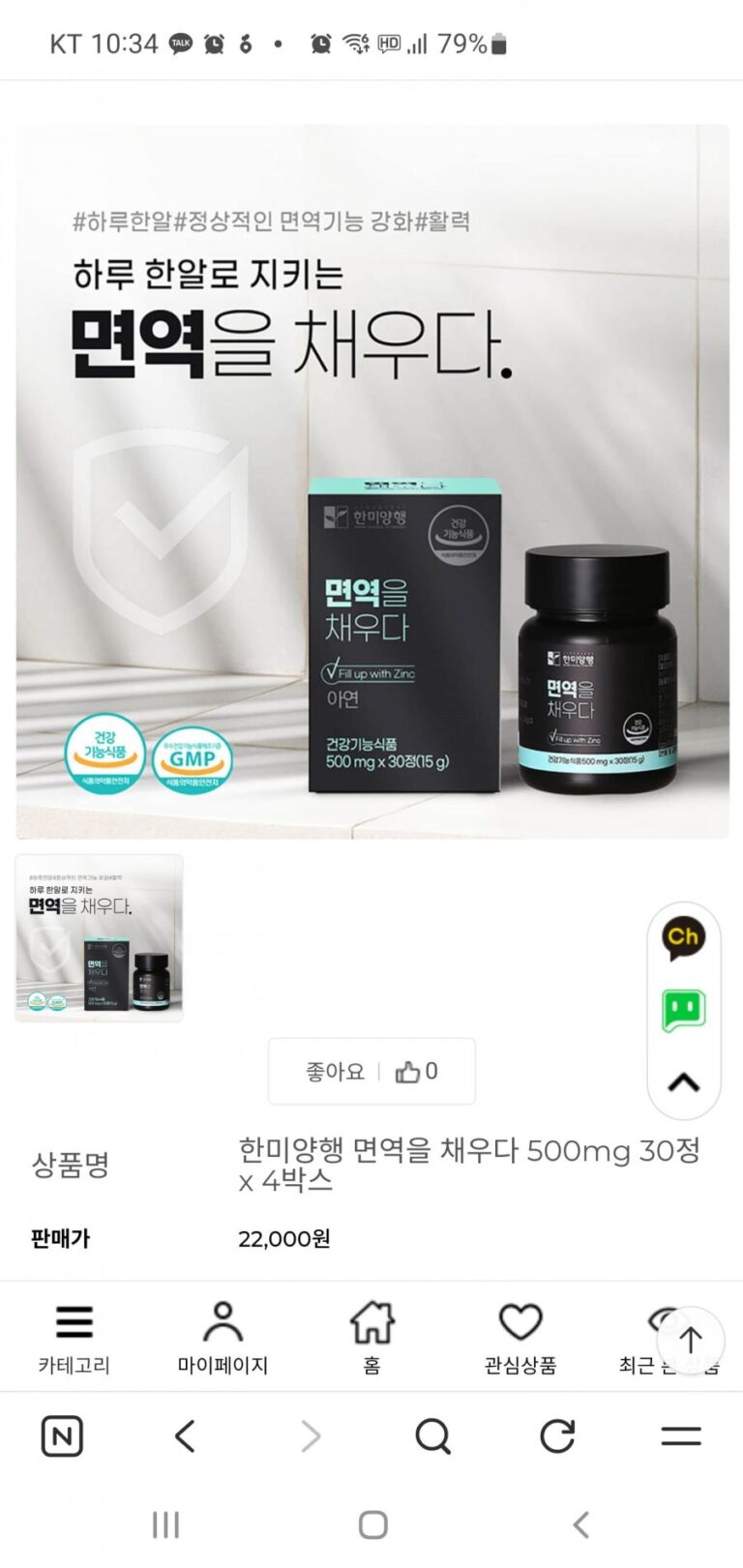
Task: Jump to top with the arrow button
Action: coord(690,1341)
